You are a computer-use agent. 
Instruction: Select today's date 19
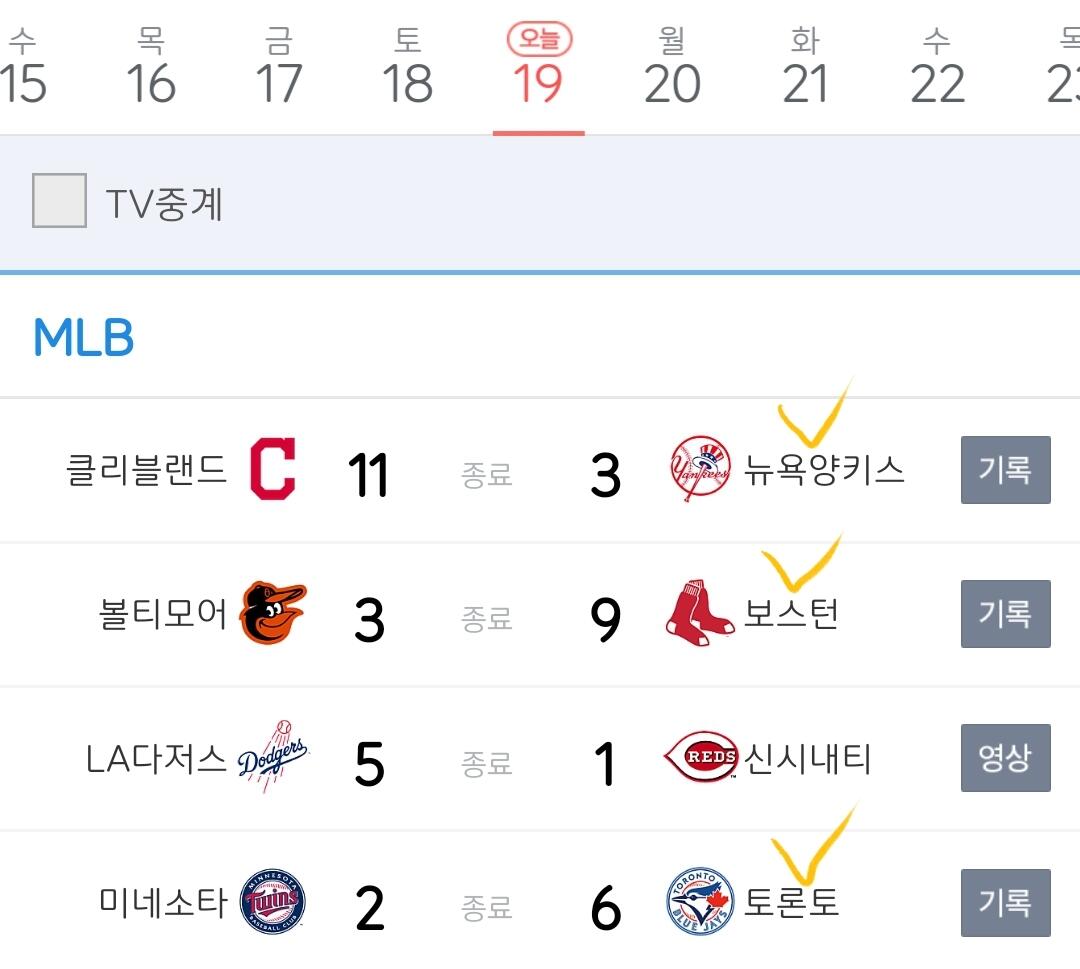click(538, 70)
